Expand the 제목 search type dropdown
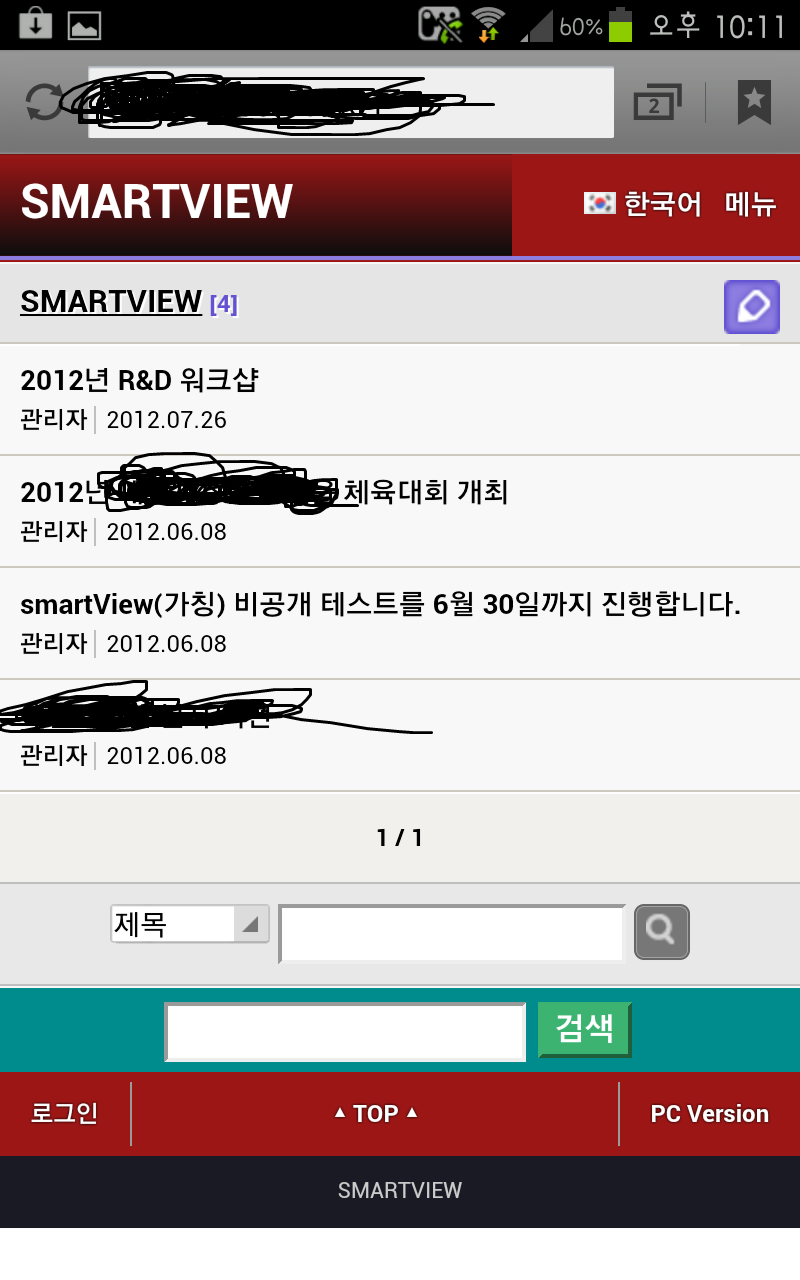 (x=190, y=923)
